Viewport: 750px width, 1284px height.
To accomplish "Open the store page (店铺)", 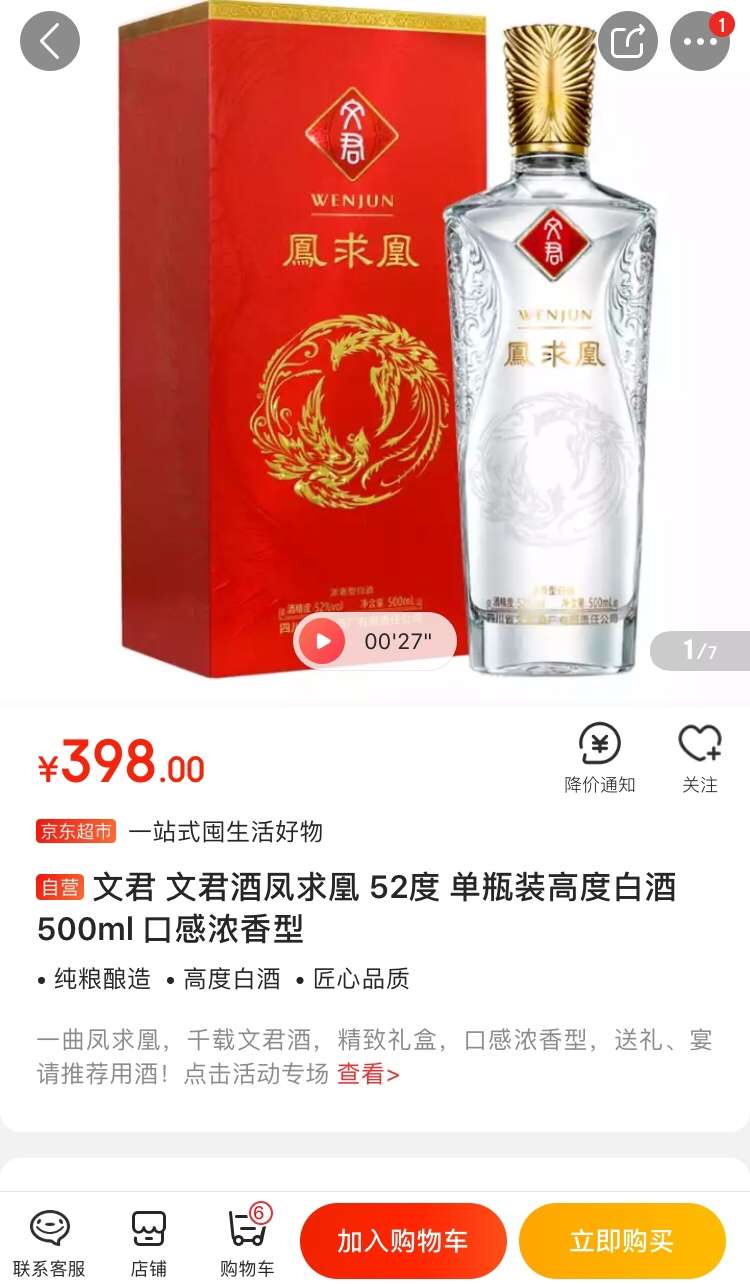I will click(149, 1242).
